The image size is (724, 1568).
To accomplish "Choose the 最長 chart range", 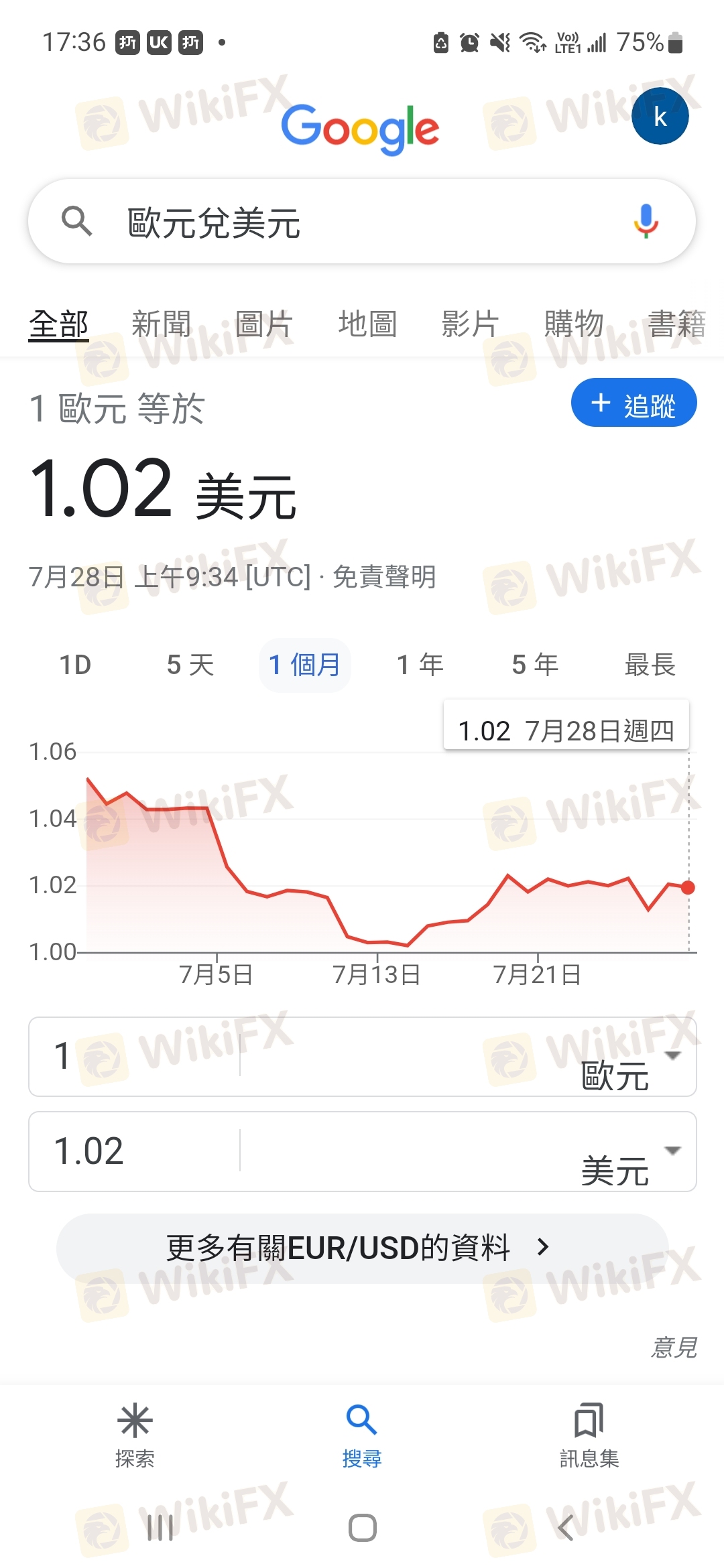I will (x=650, y=665).
